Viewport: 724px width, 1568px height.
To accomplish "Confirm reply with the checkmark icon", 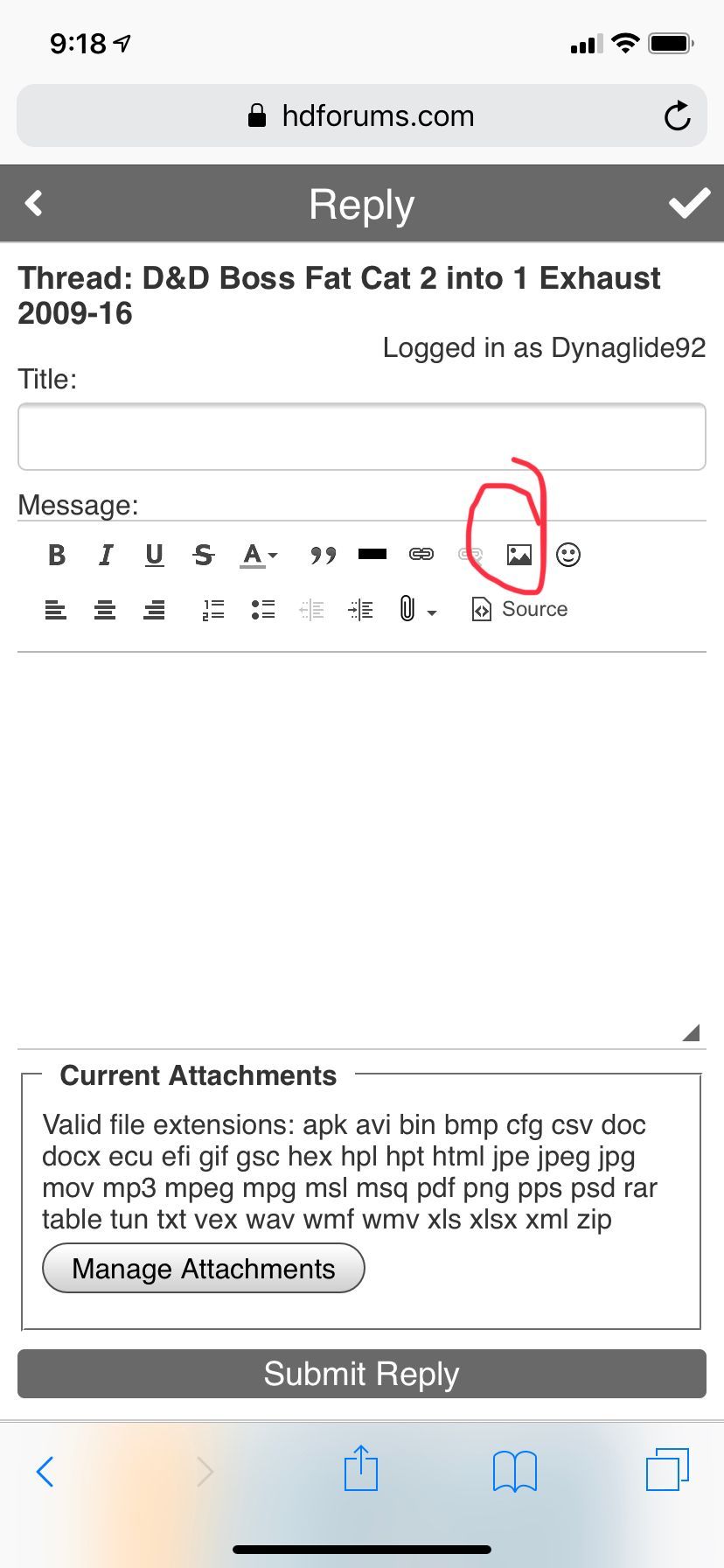I will click(689, 204).
